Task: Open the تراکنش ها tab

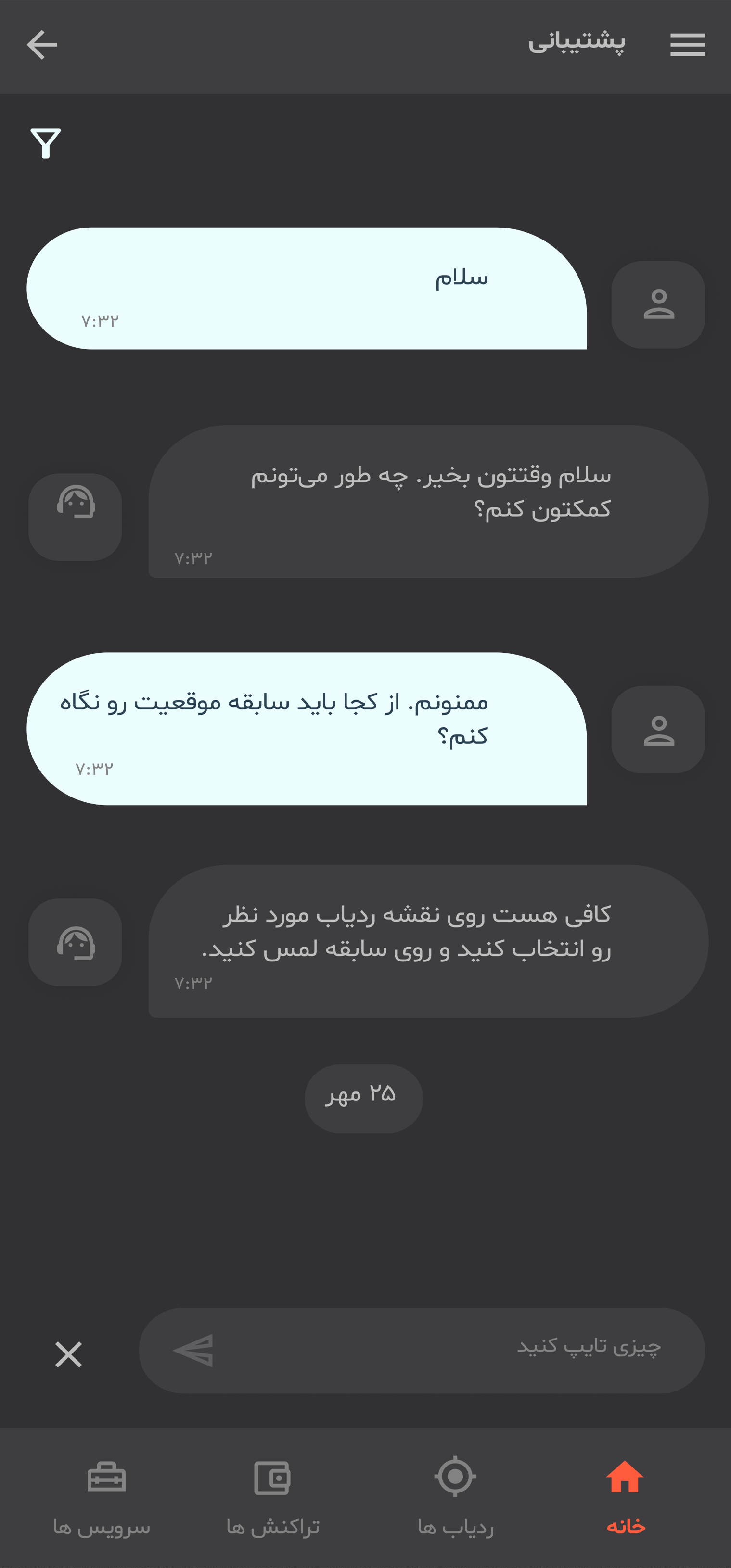Action: tap(272, 1494)
